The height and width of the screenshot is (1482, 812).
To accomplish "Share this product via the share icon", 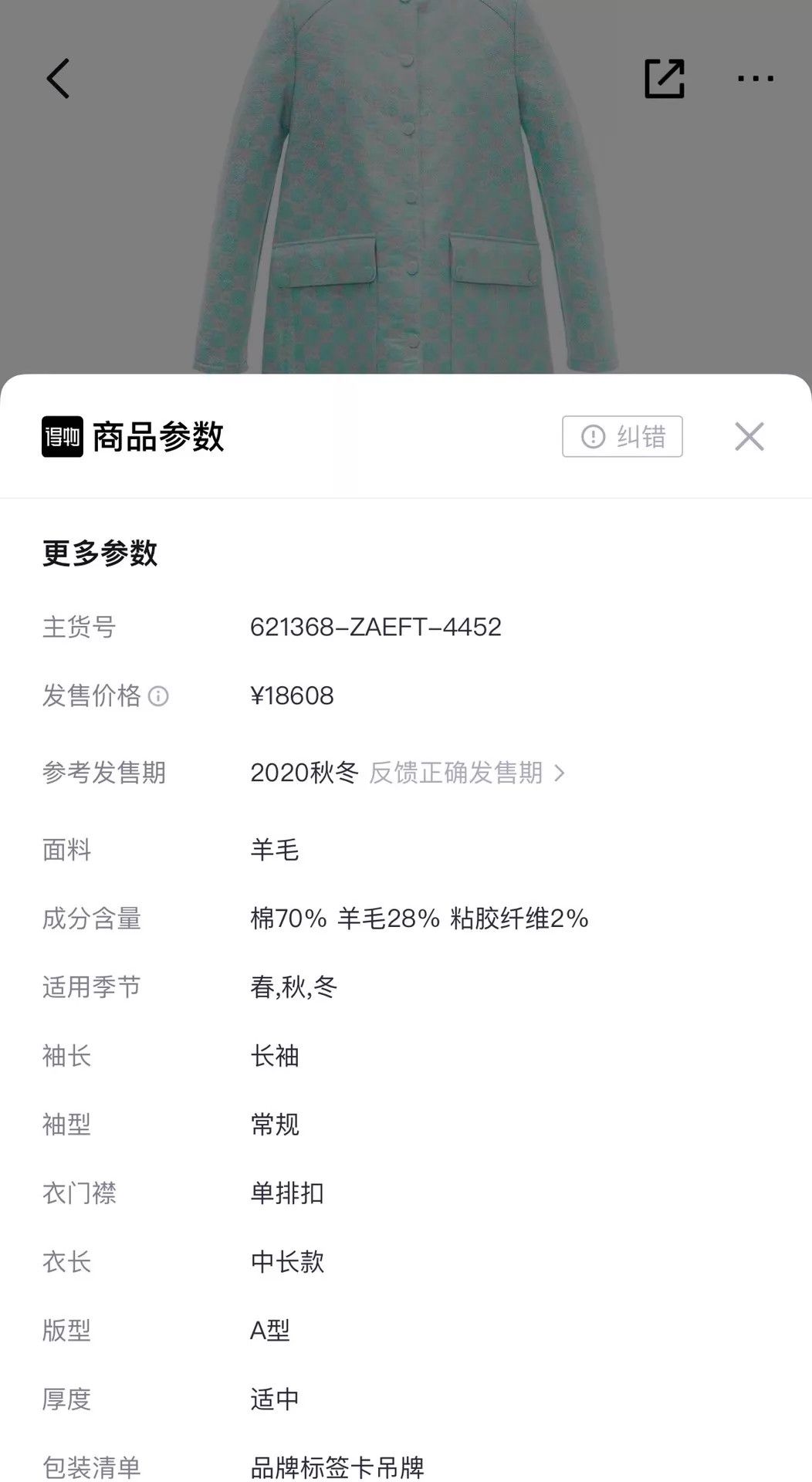I will pyautogui.click(x=665, y=79).
